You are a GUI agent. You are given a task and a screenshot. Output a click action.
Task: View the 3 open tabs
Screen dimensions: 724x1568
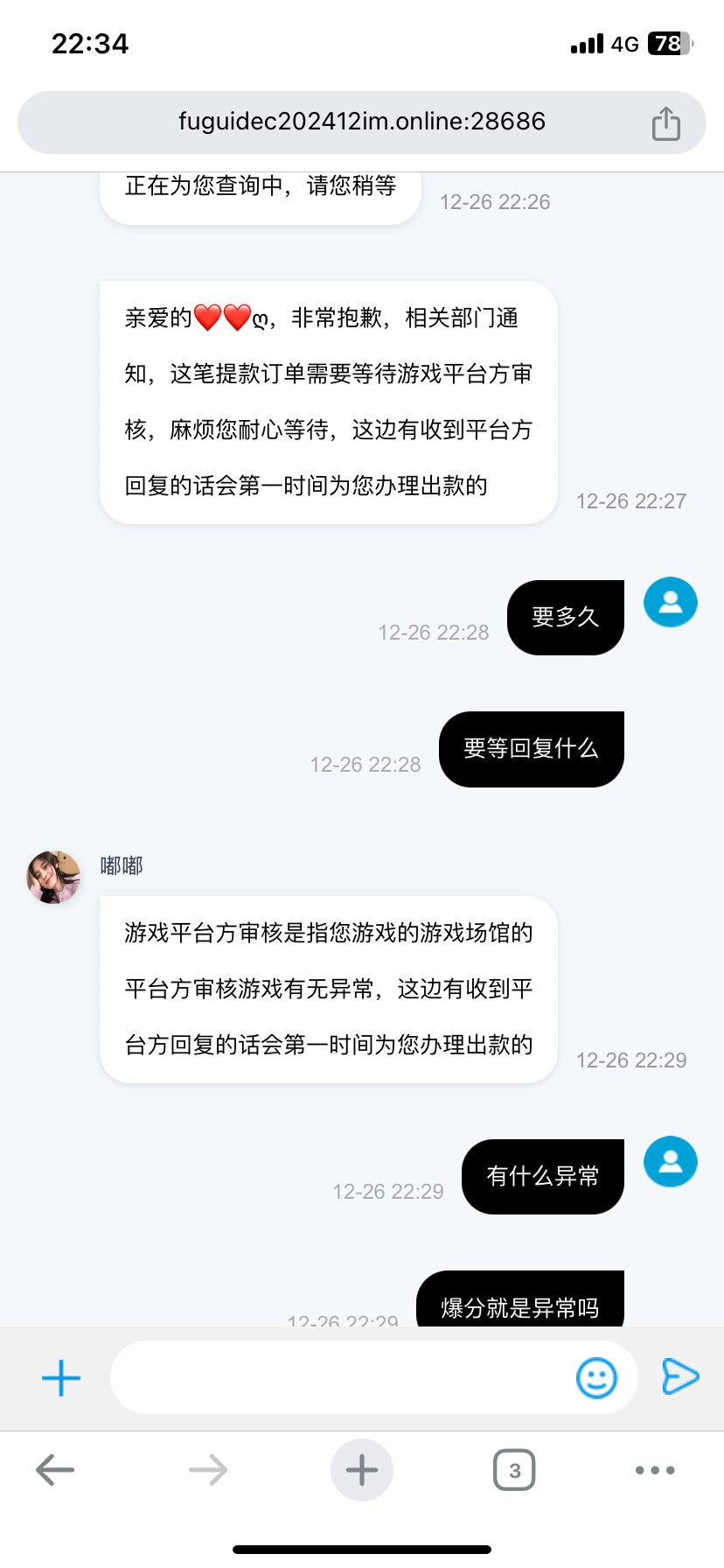[514, 1470]
